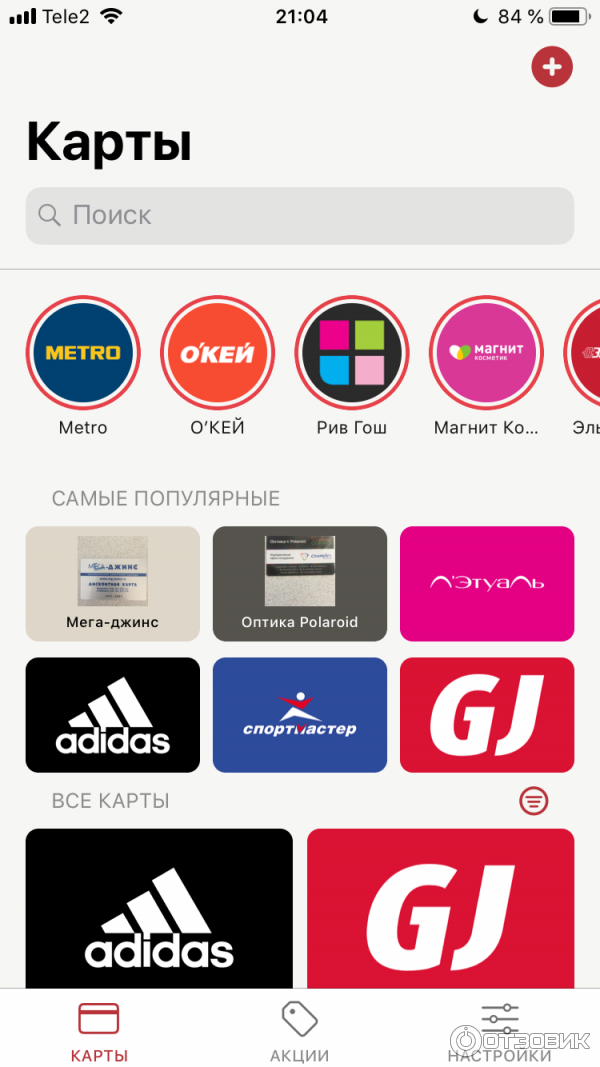Open adidas card under Самые популярные
Screen dimensions: 600x1067
(113, 715)
